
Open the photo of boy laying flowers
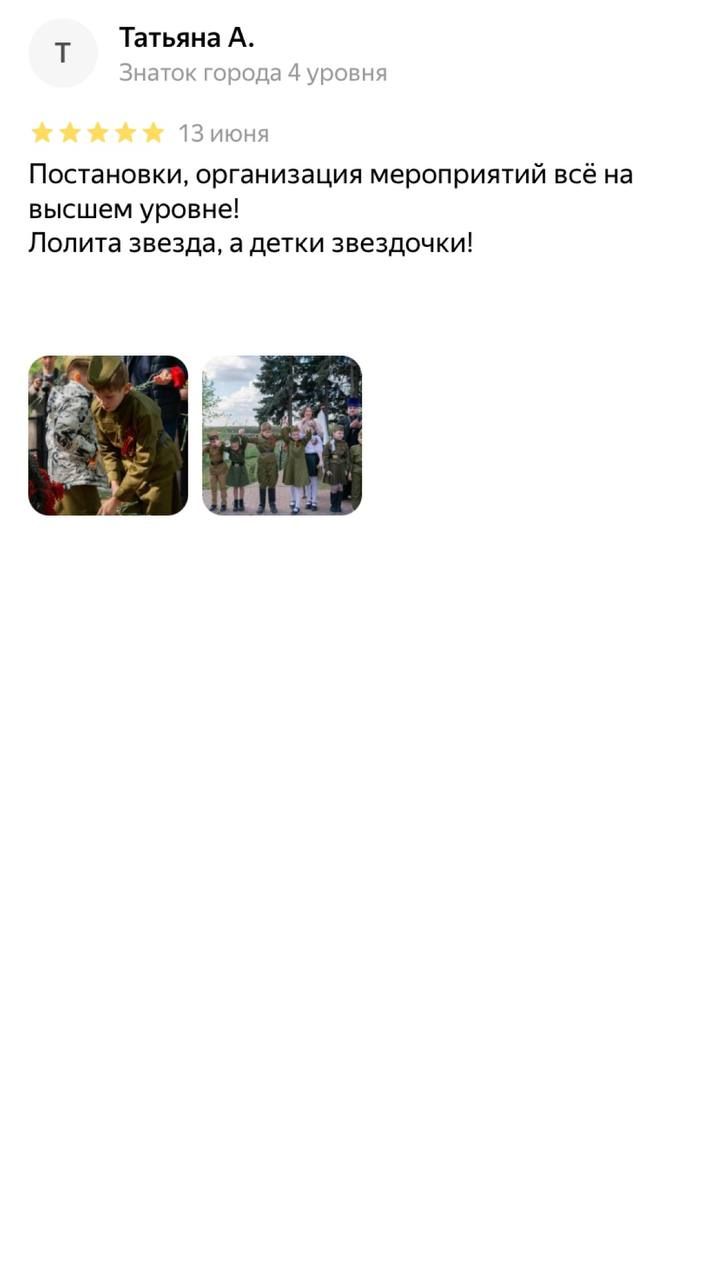(x=108, y=435)
